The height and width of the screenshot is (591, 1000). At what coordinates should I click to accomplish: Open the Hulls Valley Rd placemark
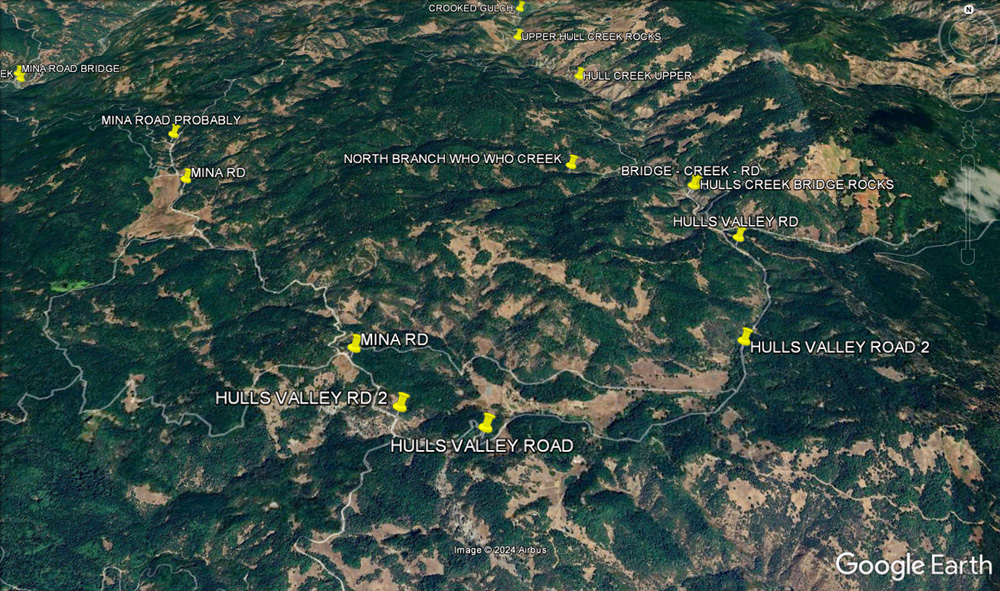(x=739, y=235)
